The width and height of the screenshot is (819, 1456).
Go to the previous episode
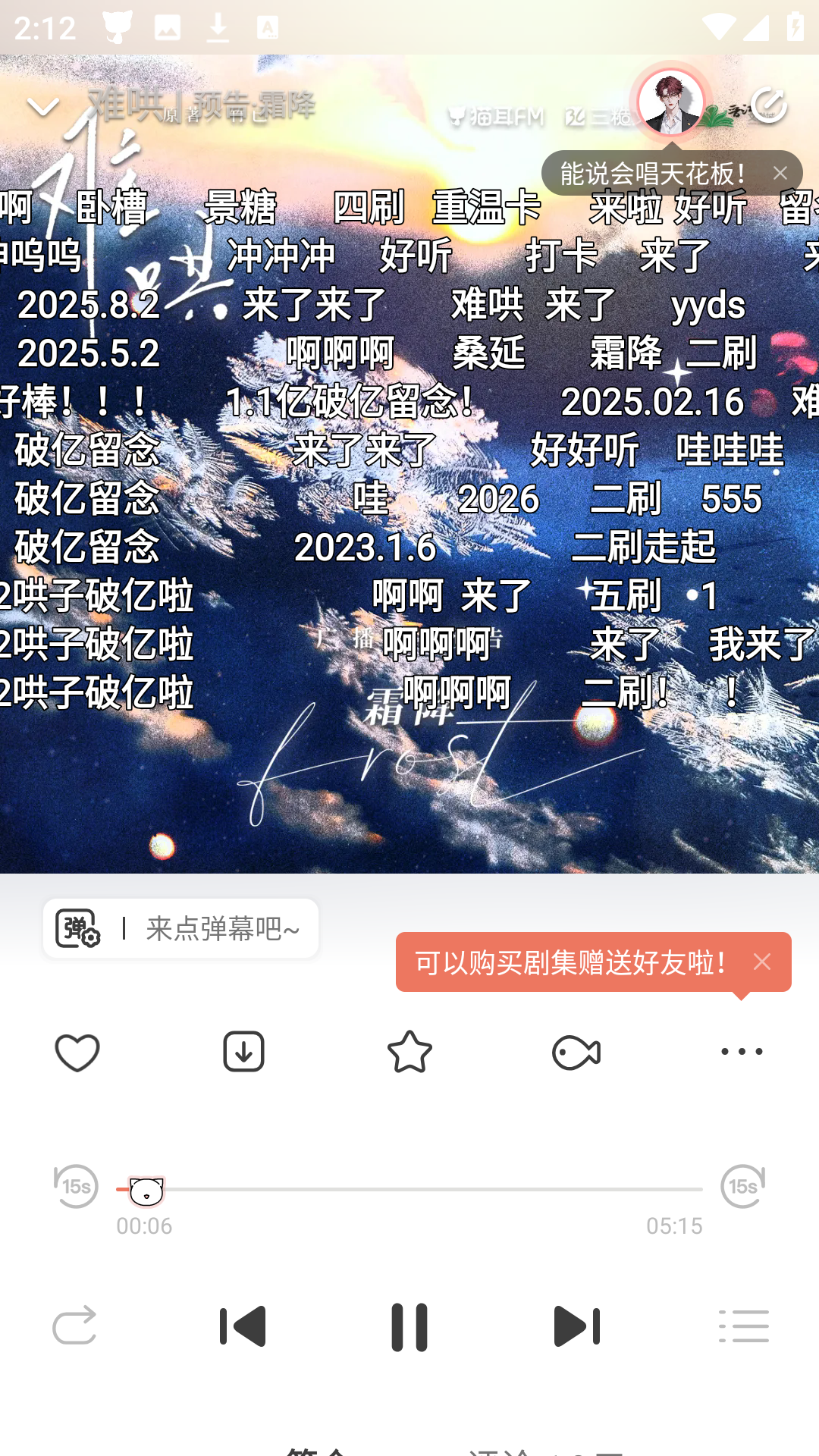click(x=243, y=1325)
